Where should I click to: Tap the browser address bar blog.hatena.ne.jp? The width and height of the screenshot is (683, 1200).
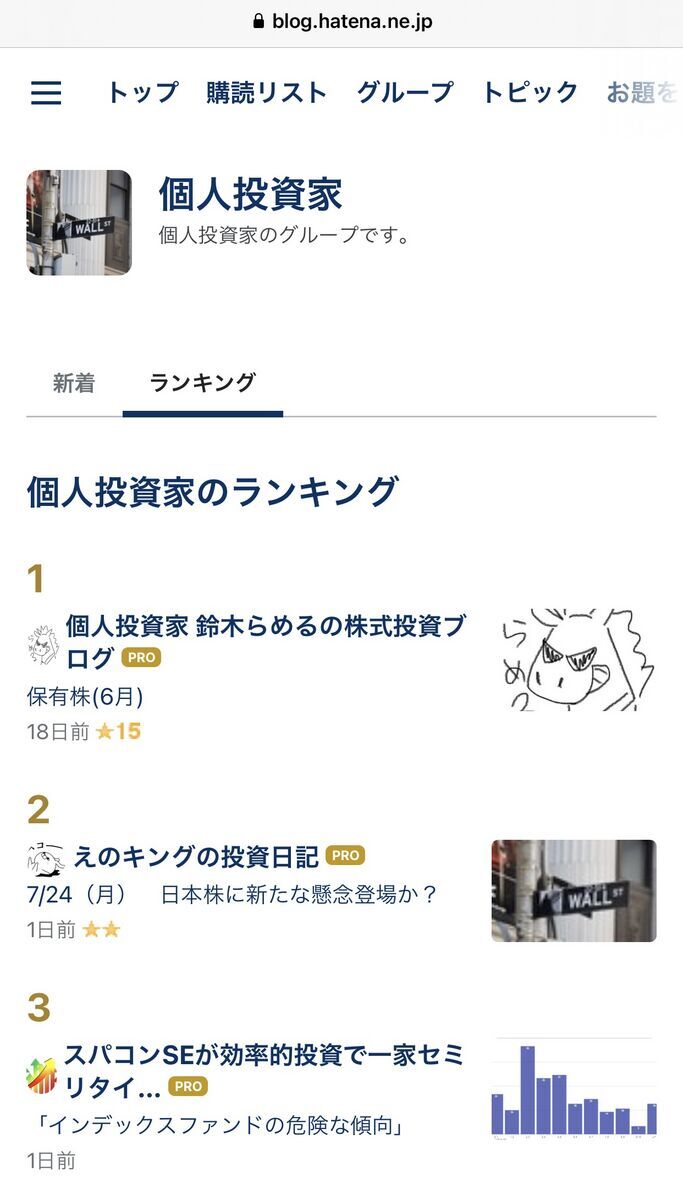pyautogui.click(x=342, y=22)
